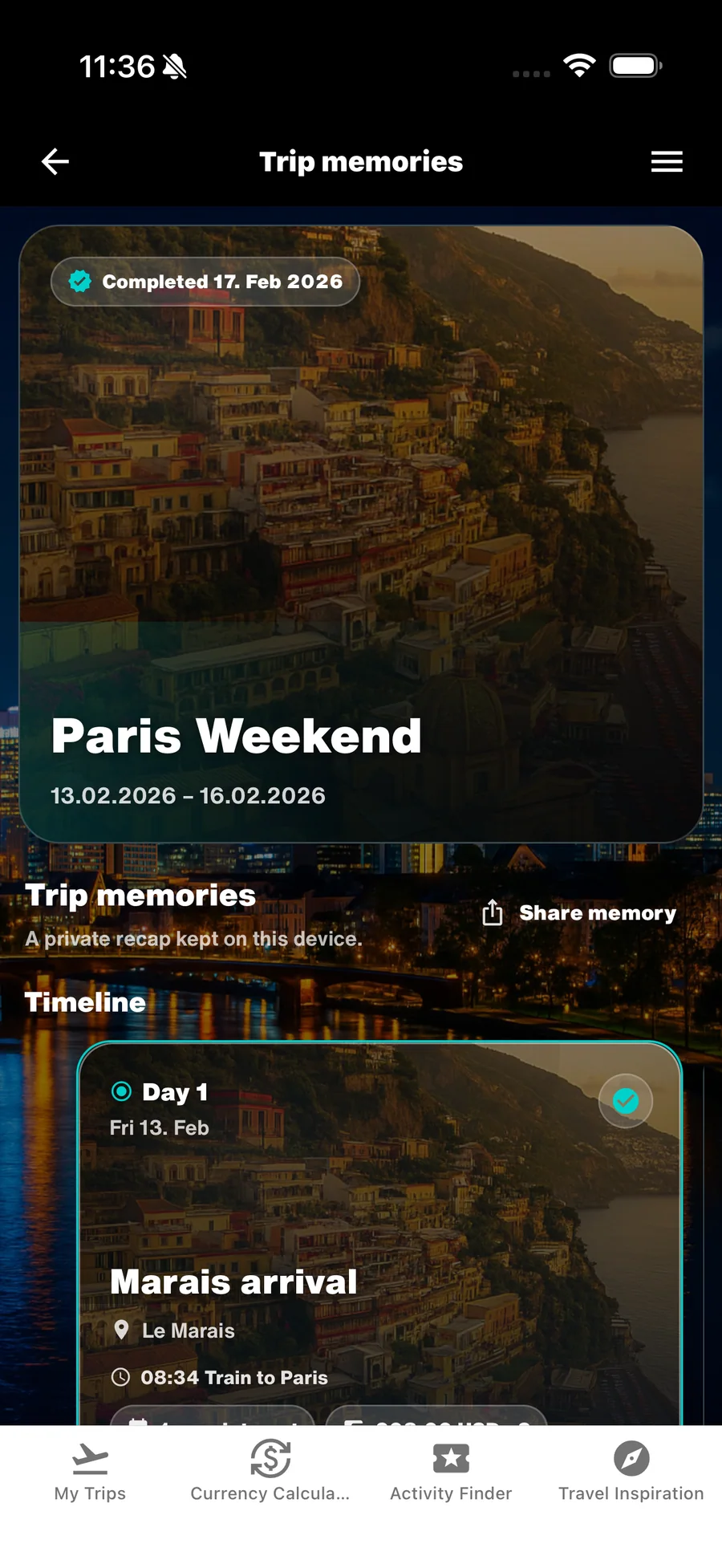
Task: Go back using the arrow icon
Action: pos(55,161)
